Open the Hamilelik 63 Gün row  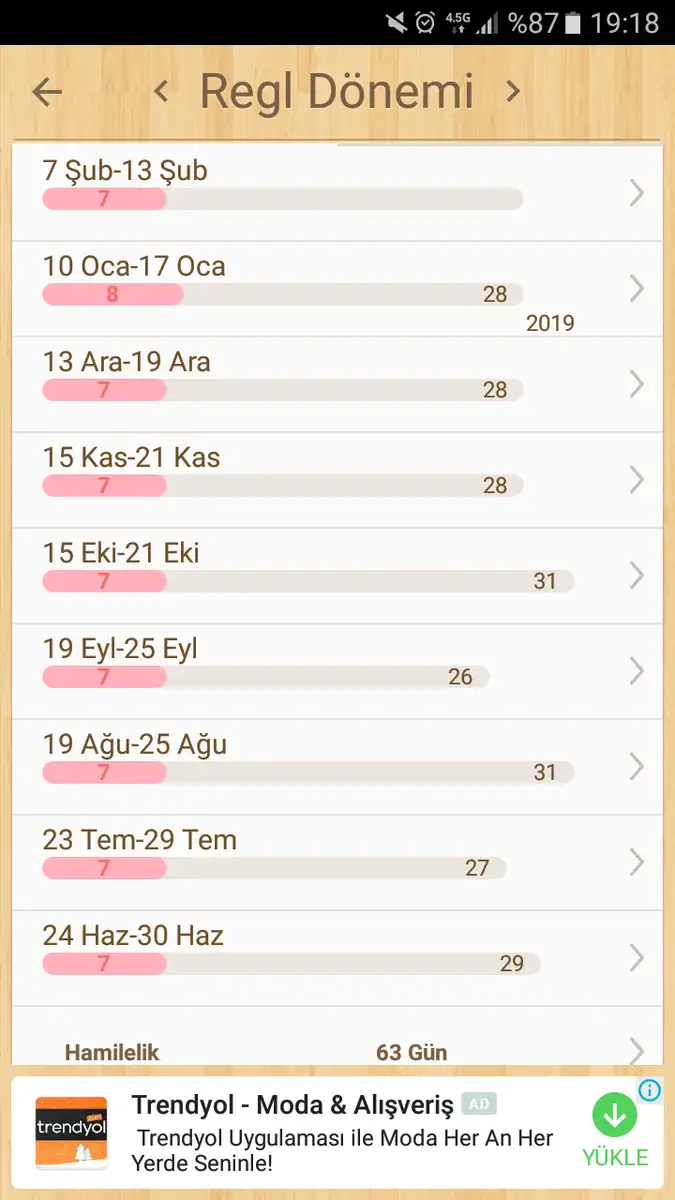[x=337, y=1040]
